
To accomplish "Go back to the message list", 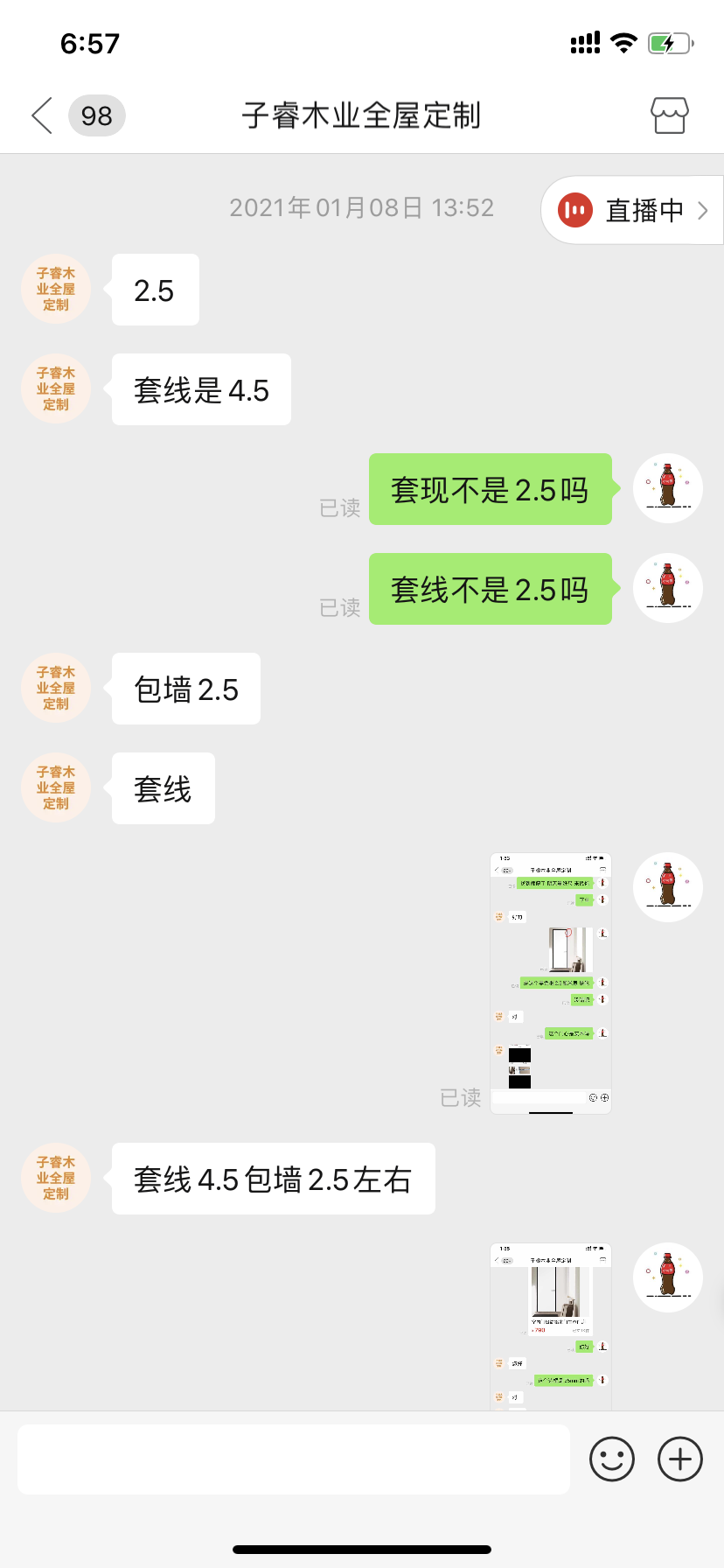I will [42, 115].
